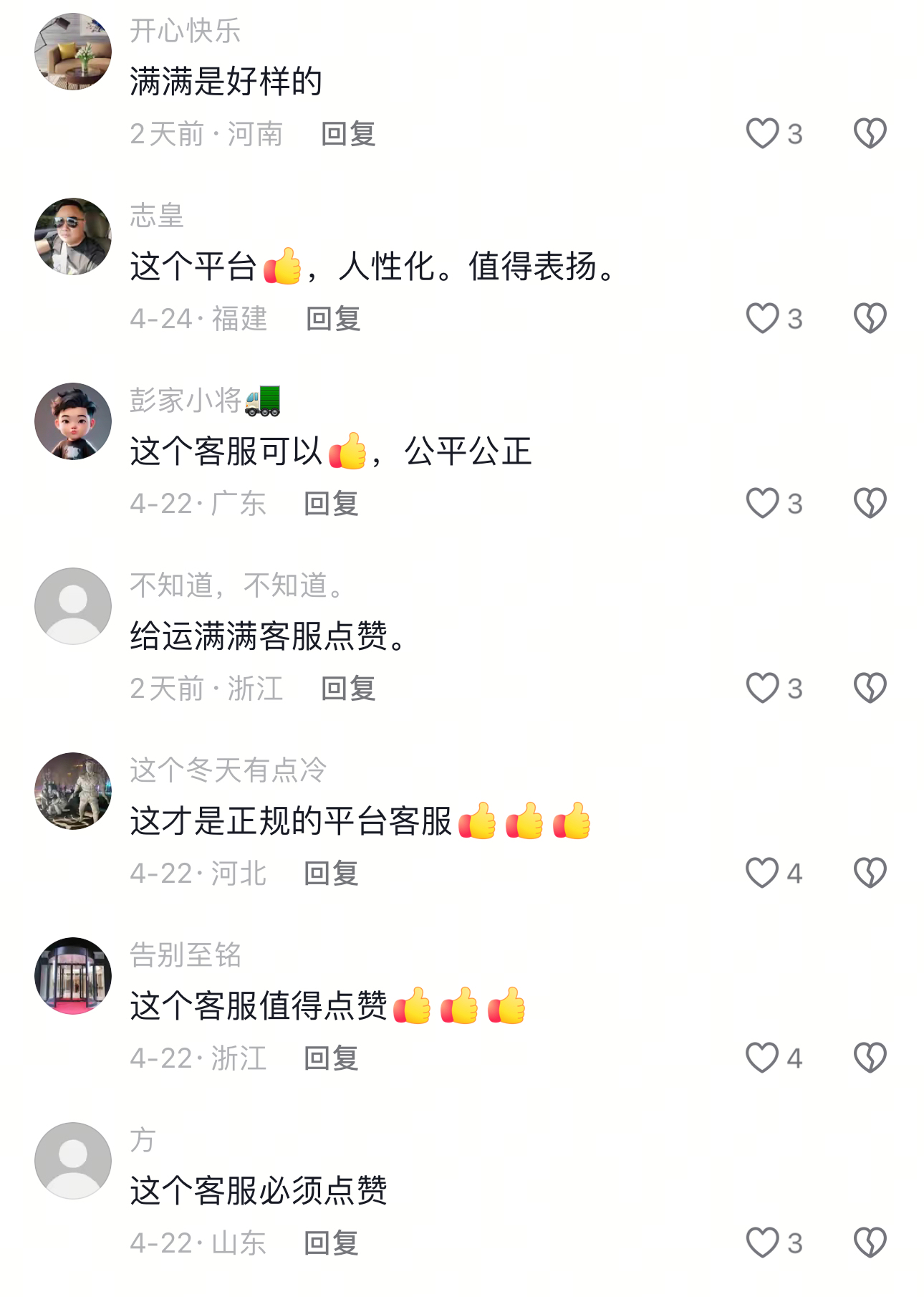Screen dimensions: 924x1297
Task: Like the comment by 方
Action: tap(763, 1243)
